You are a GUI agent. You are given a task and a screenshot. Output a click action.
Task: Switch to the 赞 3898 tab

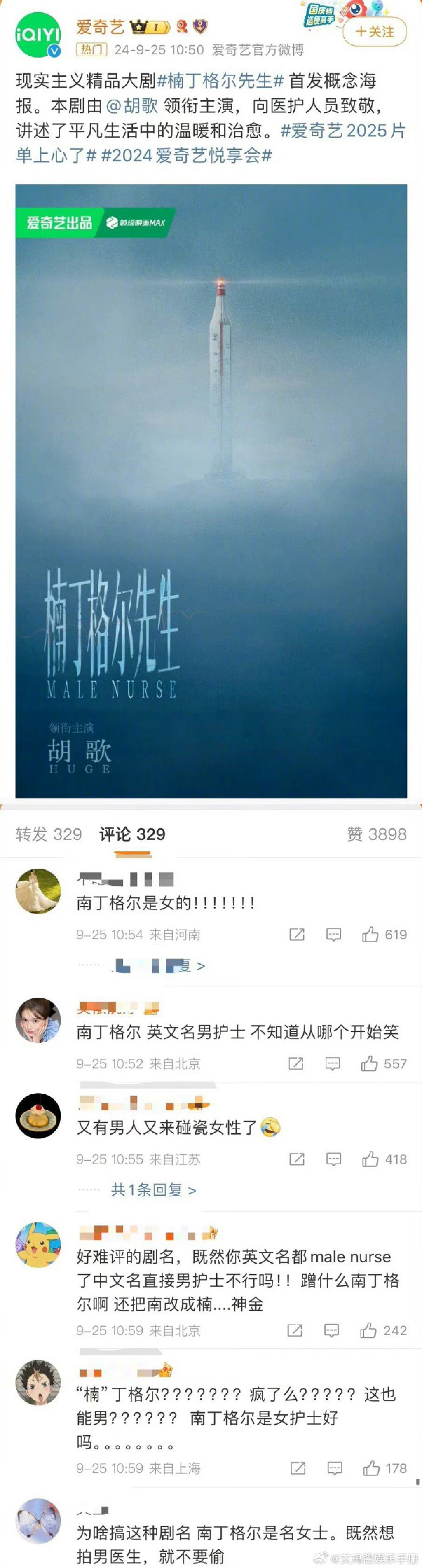[x=376, y=834]
